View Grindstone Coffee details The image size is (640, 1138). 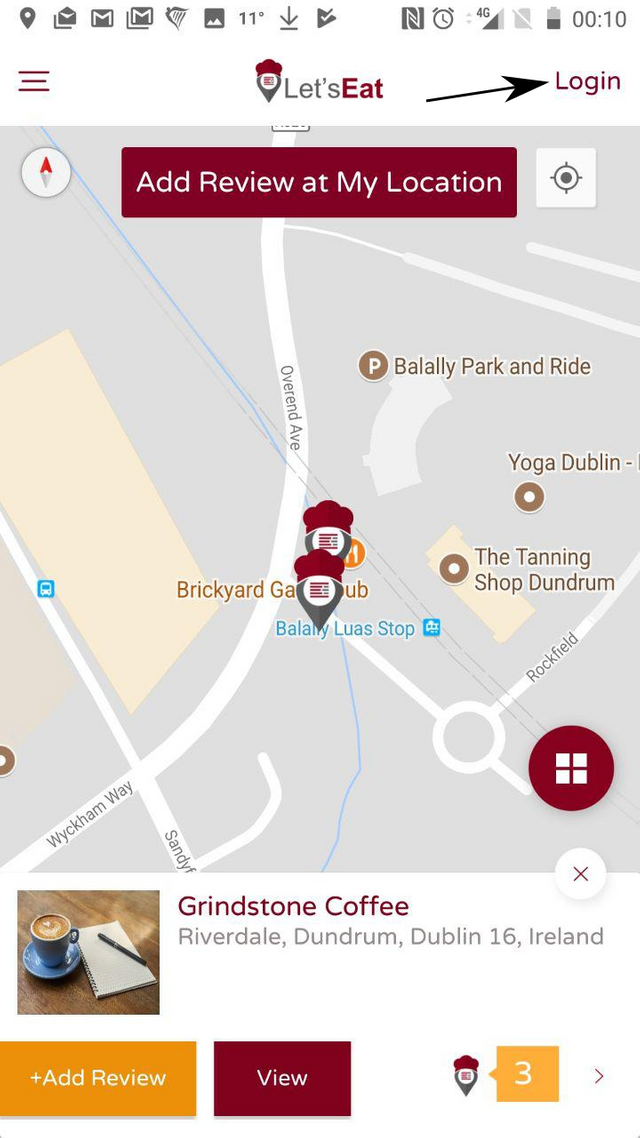(282, 1078)
